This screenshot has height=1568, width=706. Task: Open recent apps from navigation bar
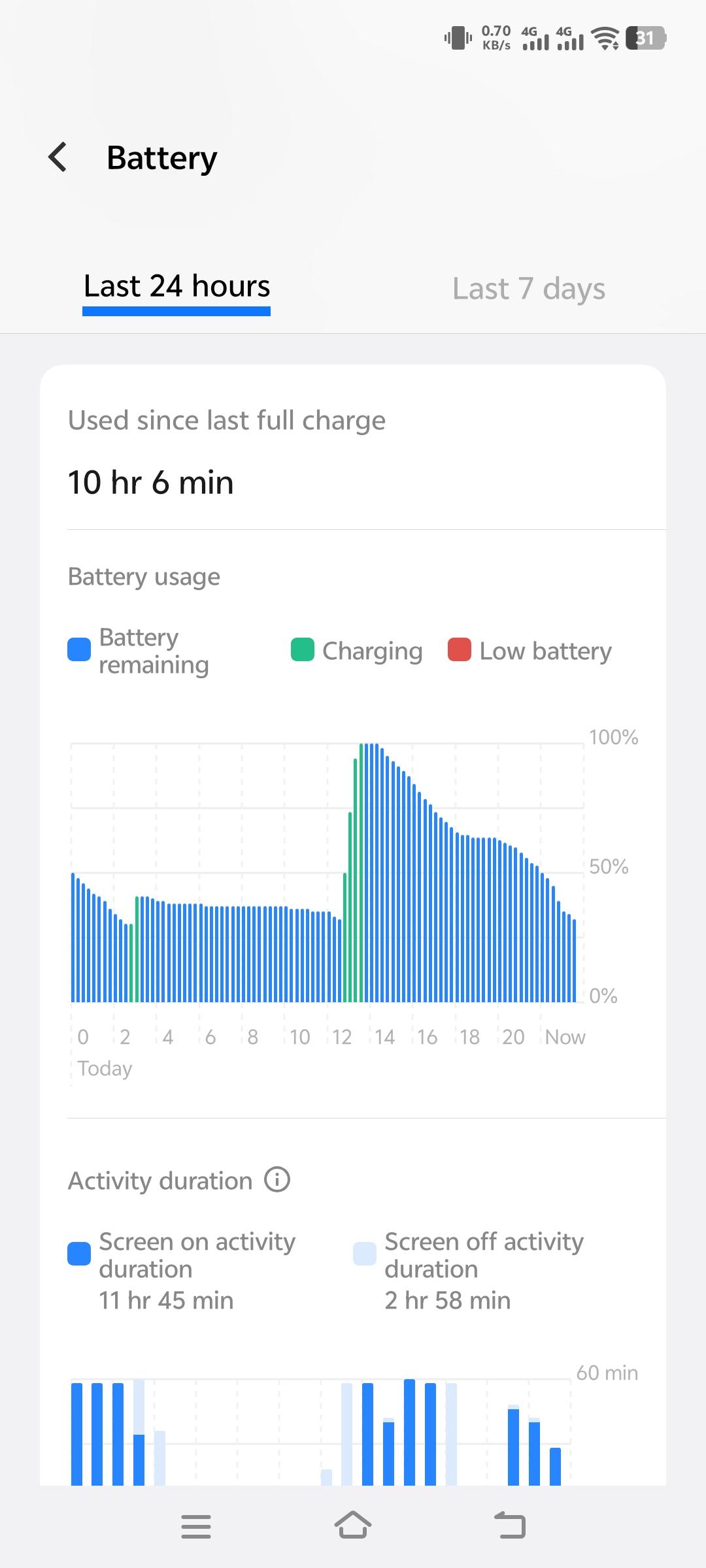click(x=196, y=1527)
